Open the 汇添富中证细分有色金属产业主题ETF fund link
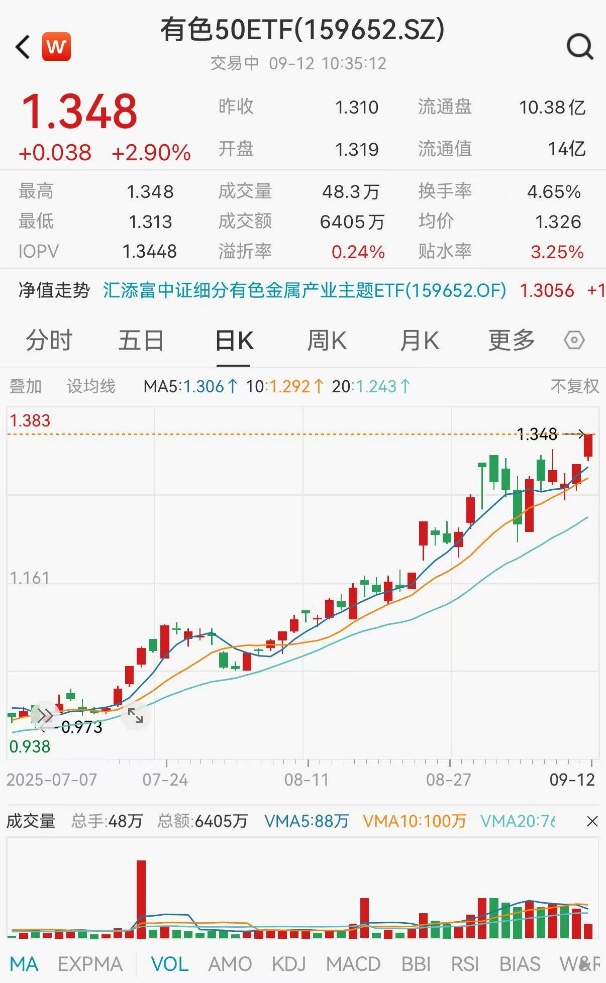The height and width of the screenshot is (983, 606). click(x=305, y=290)
